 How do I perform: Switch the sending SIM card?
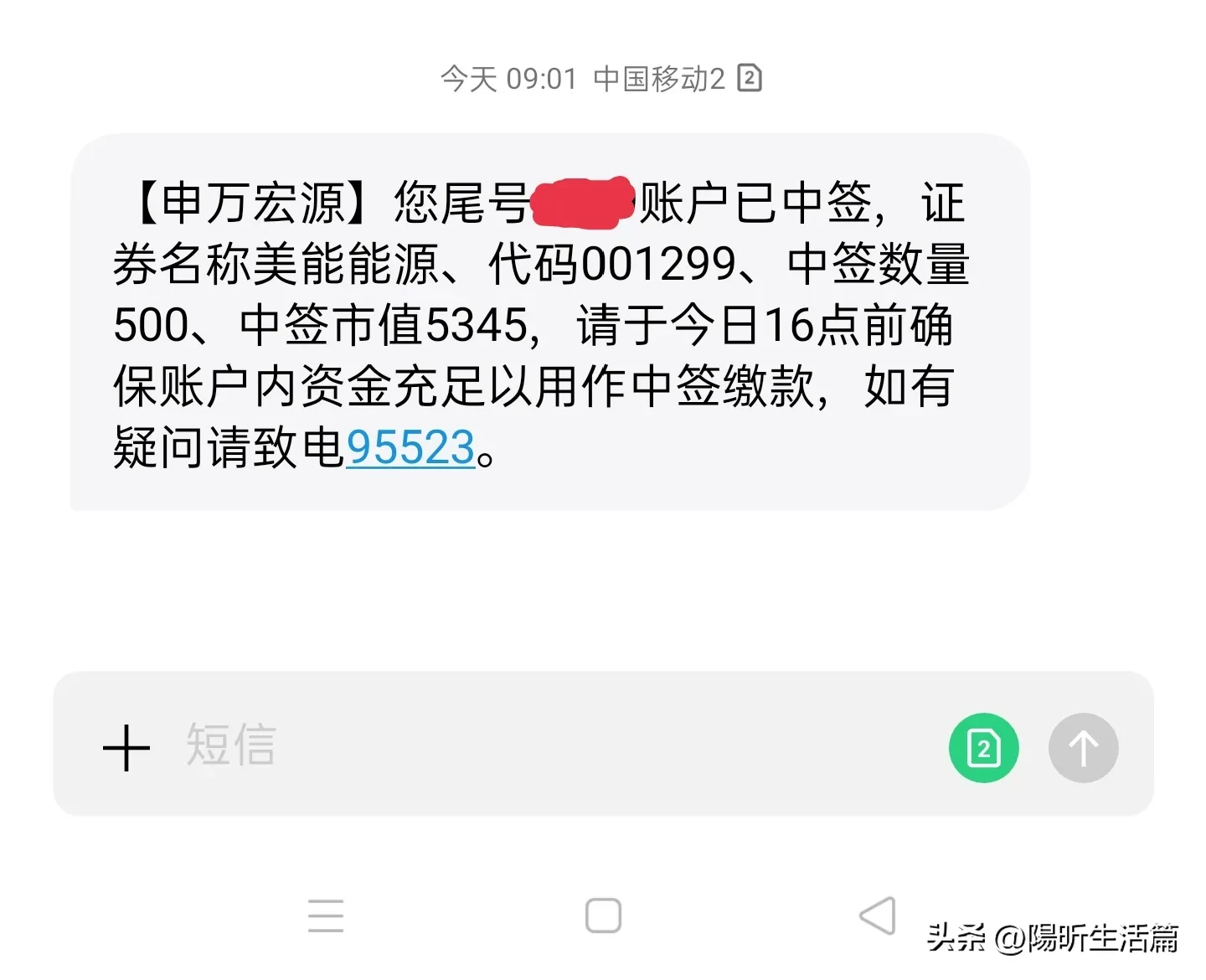point(983,747)
